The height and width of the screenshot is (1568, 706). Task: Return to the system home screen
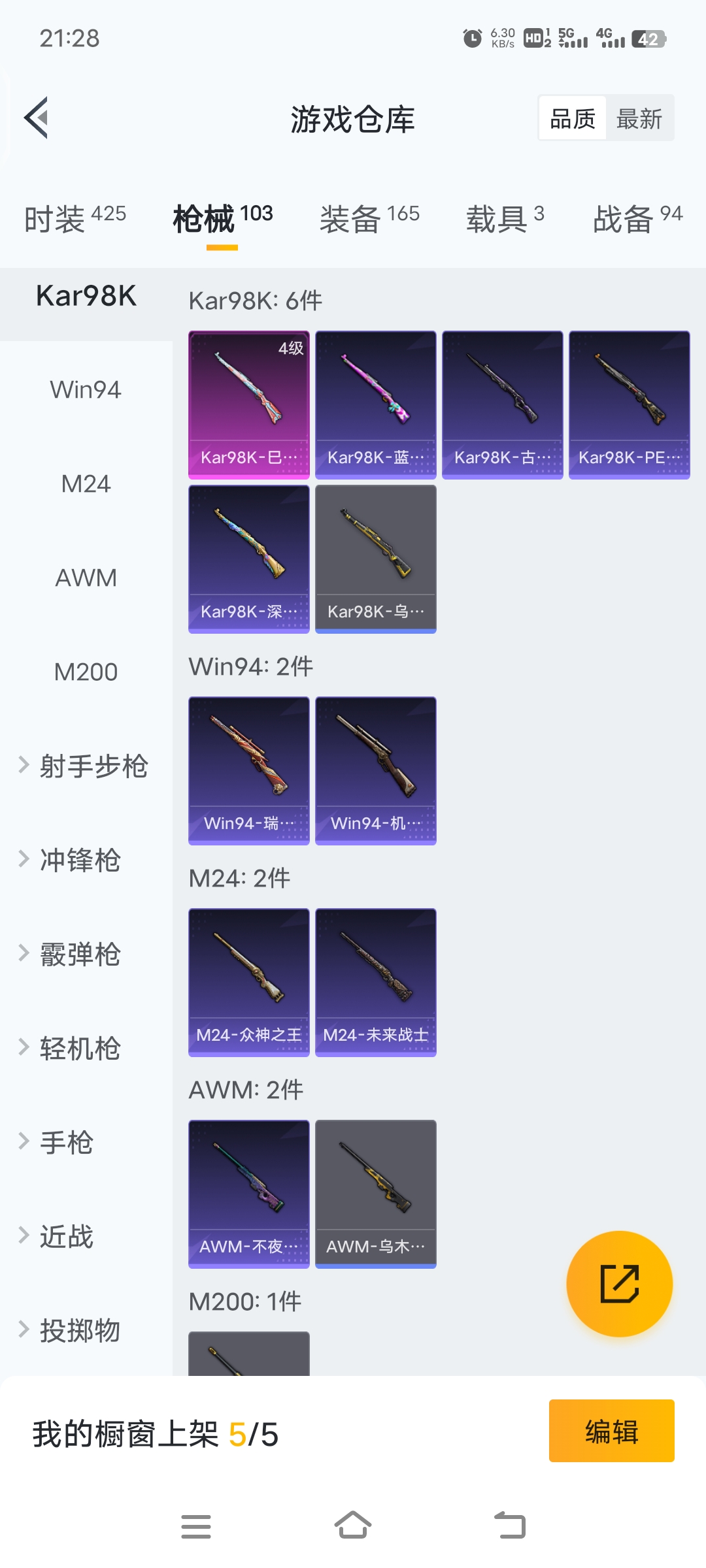(353, 1526)
